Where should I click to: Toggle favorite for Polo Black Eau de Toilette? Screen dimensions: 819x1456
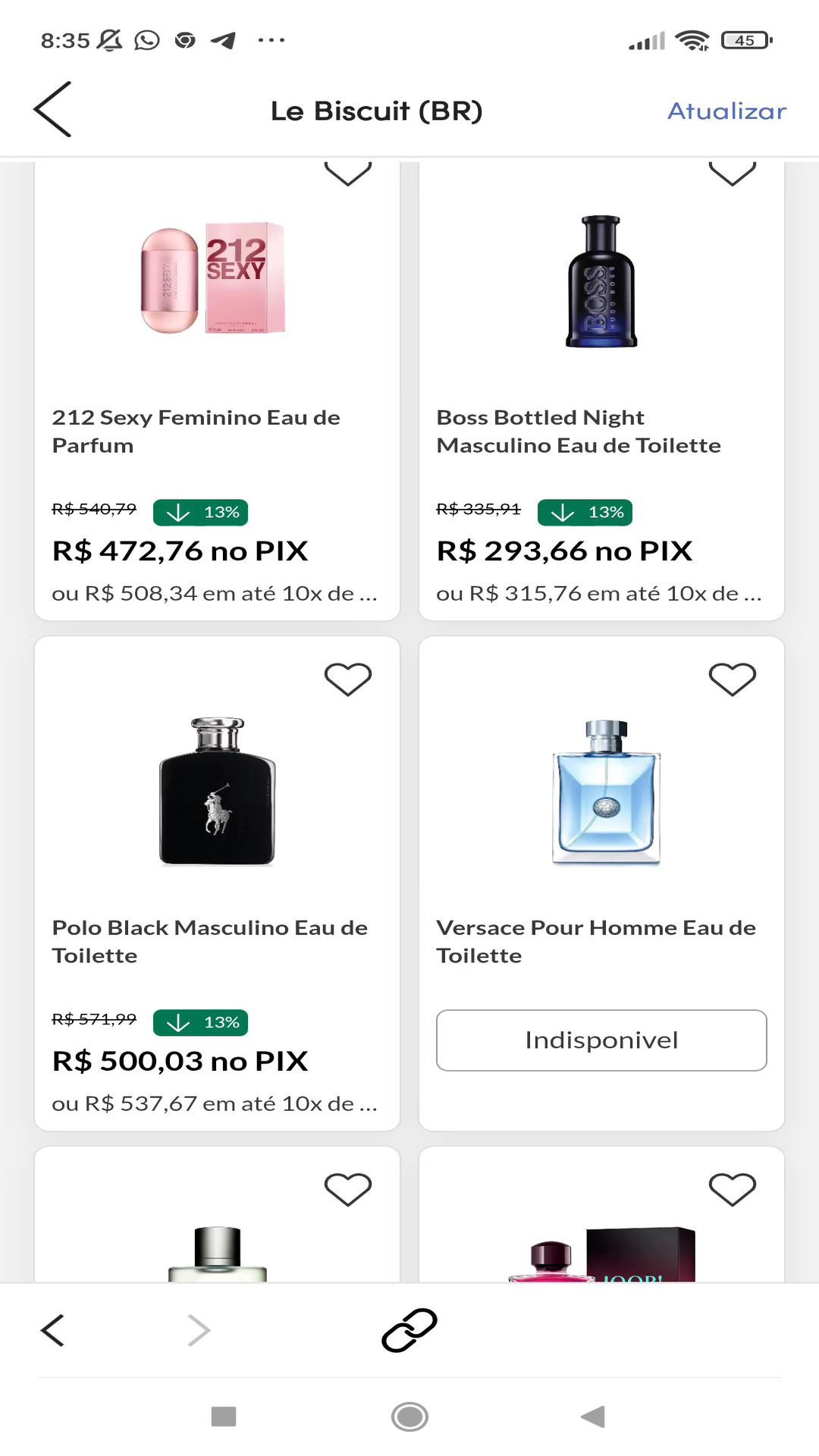[x=348, y=679]
